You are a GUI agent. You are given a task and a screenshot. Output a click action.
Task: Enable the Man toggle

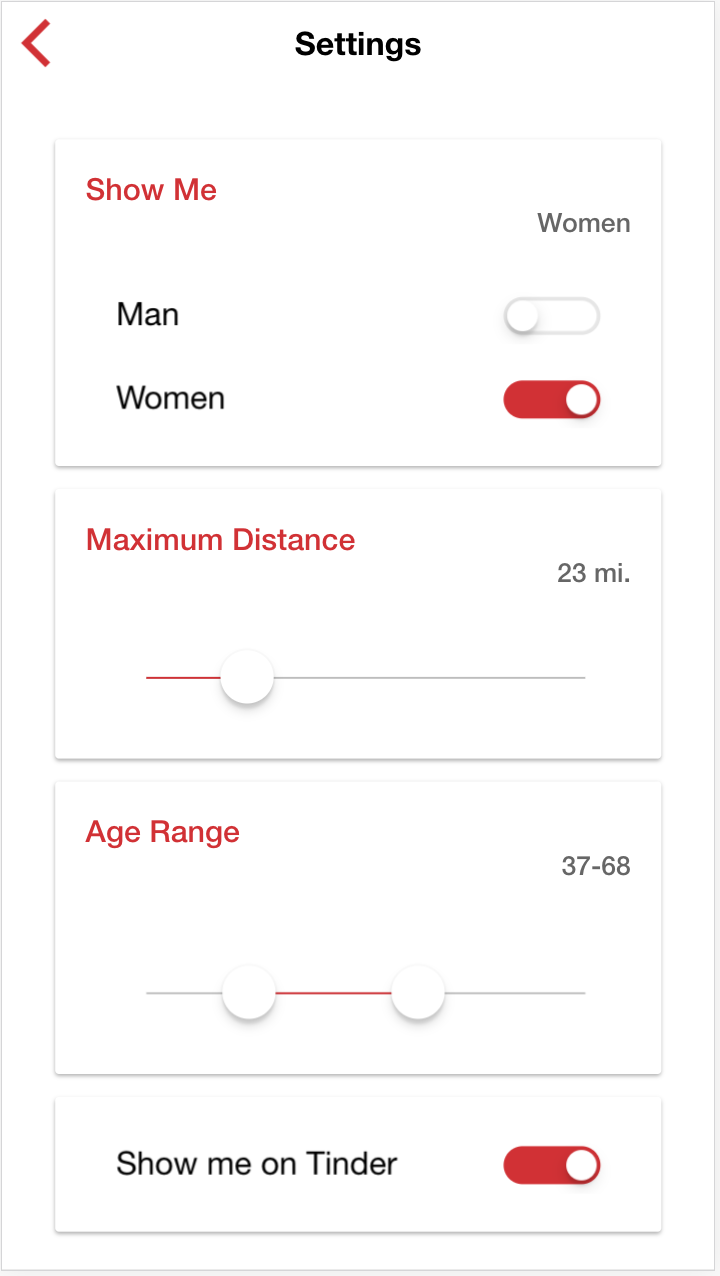click(x=551, y=317)
